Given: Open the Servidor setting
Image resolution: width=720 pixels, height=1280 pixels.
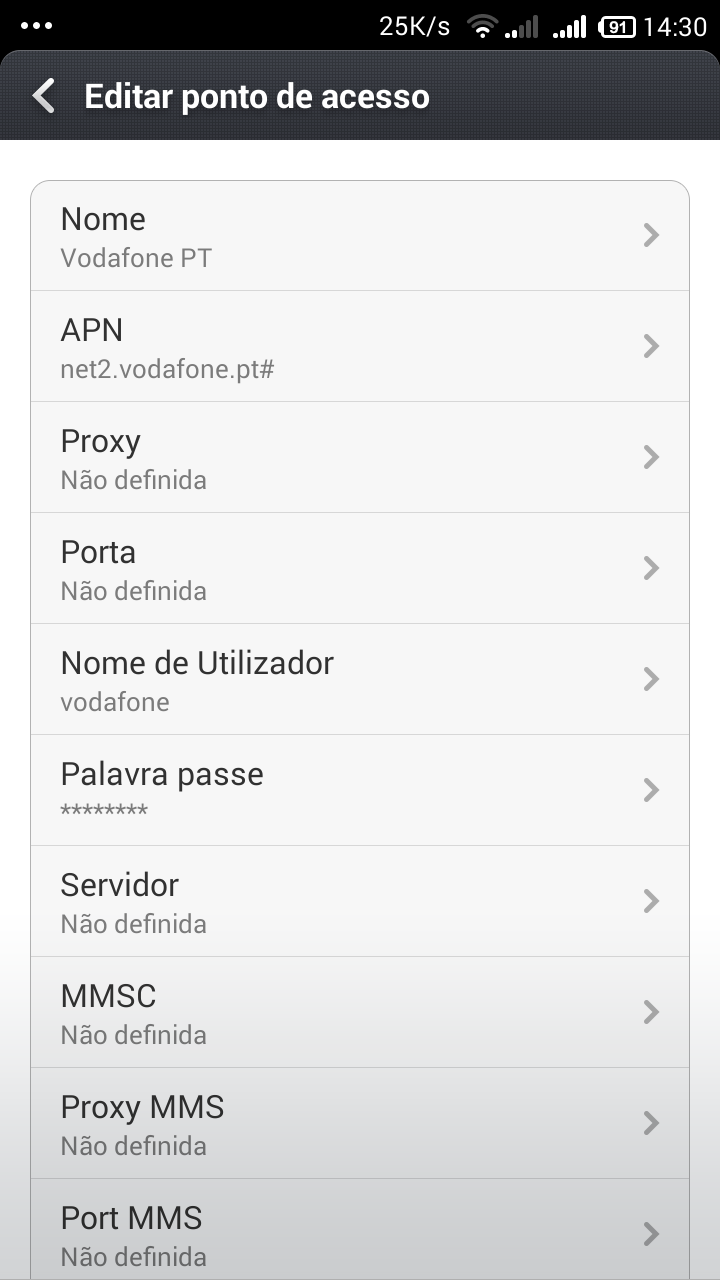Looking at the screenshot, I should 360,902.
